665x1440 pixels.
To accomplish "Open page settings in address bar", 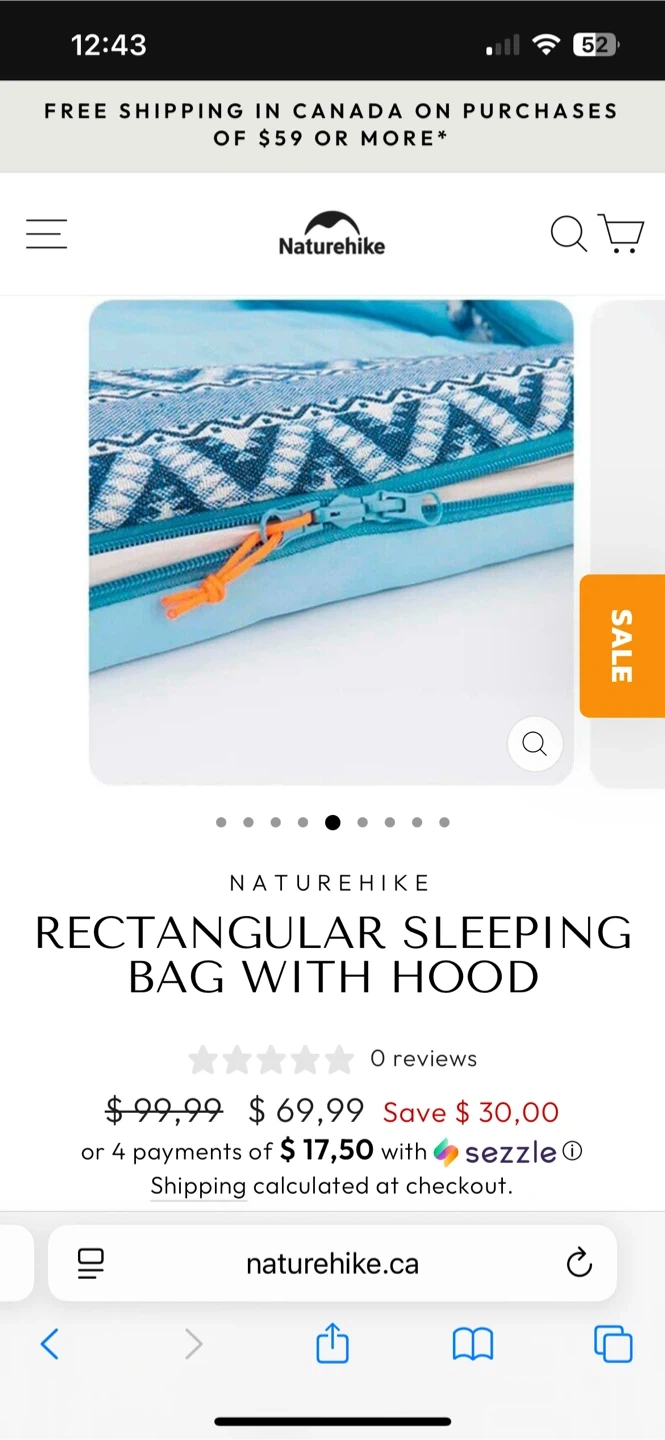I will pyautogui.click(x=91, y=1264).
